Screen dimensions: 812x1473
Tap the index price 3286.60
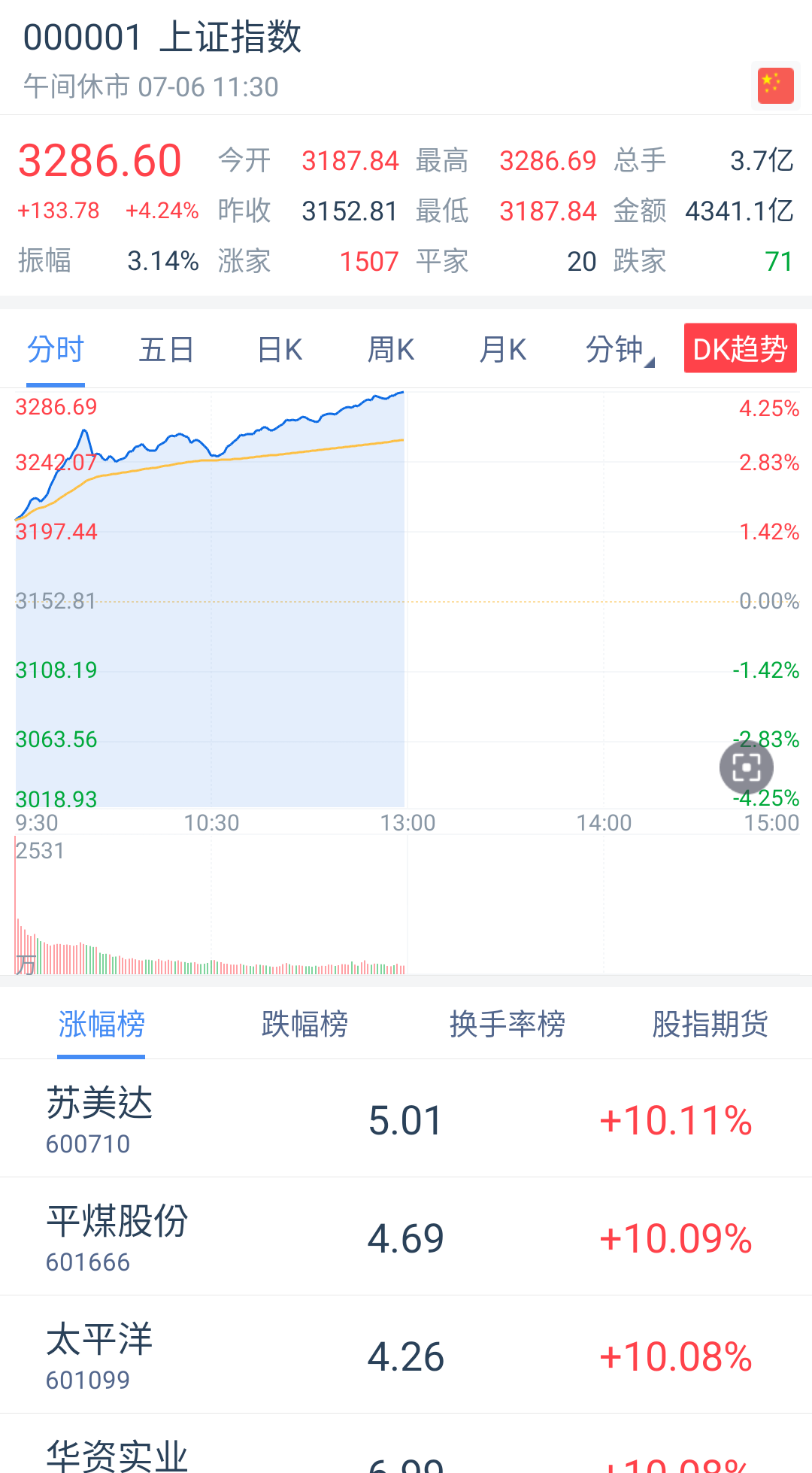pyautogui.click(x=101, y=159)
